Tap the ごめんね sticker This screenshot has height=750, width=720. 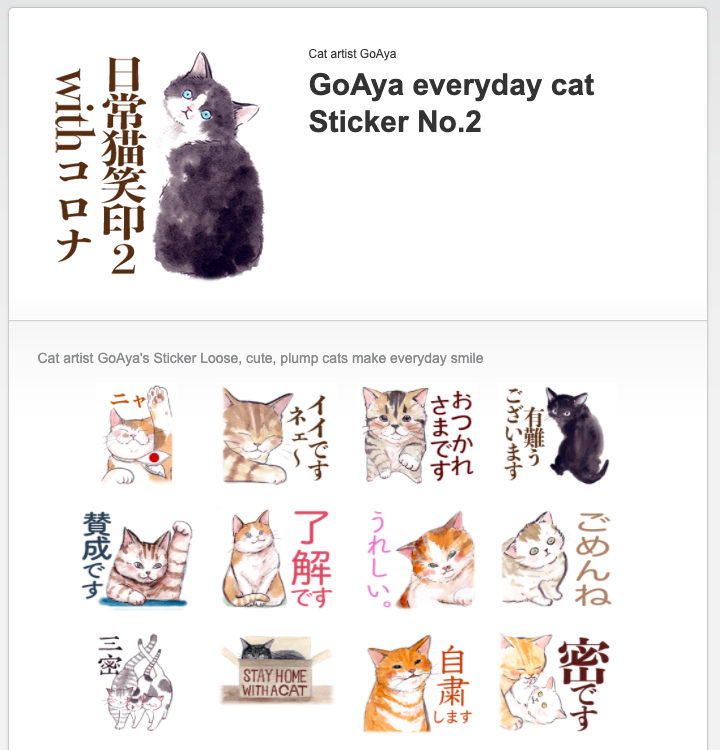coord(556,558)
